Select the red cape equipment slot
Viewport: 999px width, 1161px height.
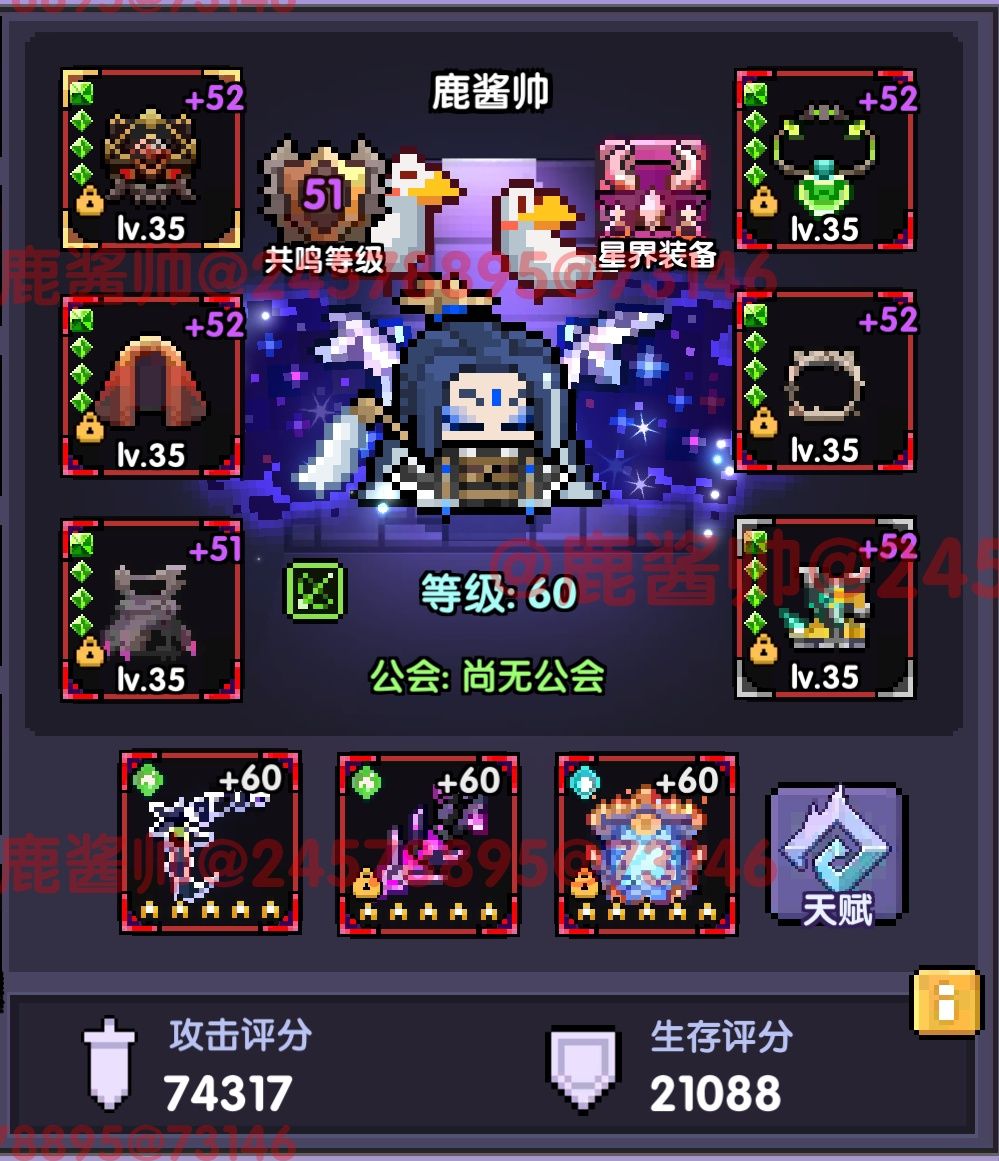[151, 385]
